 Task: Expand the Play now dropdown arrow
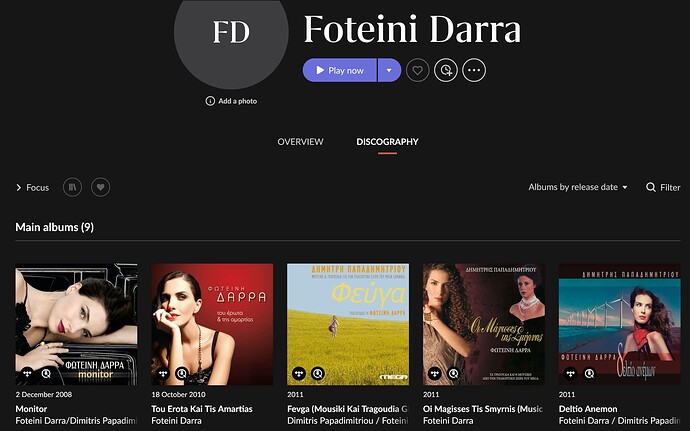(x=389, y=70)
